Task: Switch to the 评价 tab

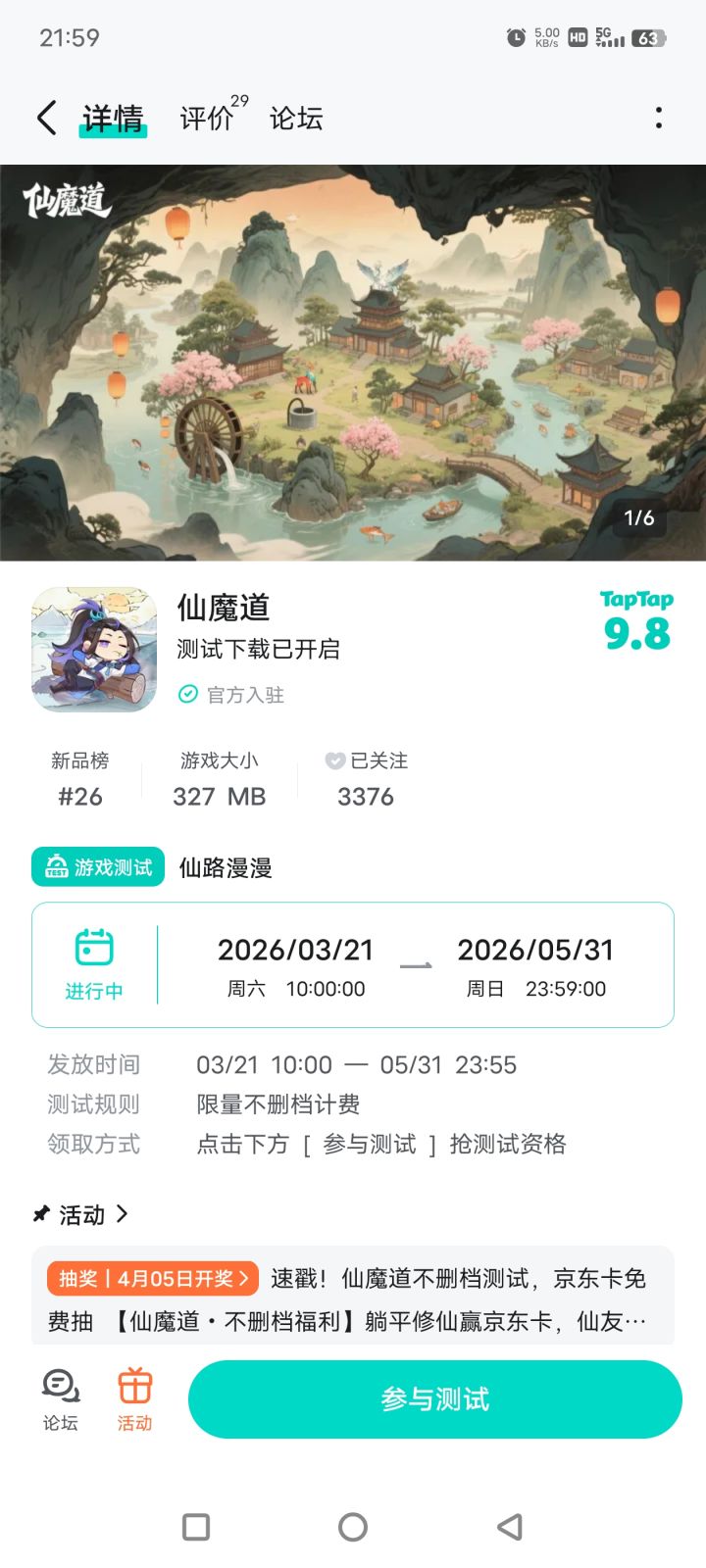Action: click(x=204, y=118)
